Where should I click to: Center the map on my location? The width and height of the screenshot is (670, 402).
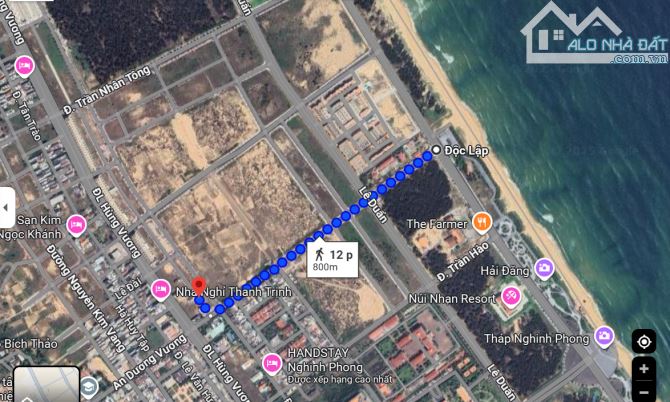coord(644,341)
